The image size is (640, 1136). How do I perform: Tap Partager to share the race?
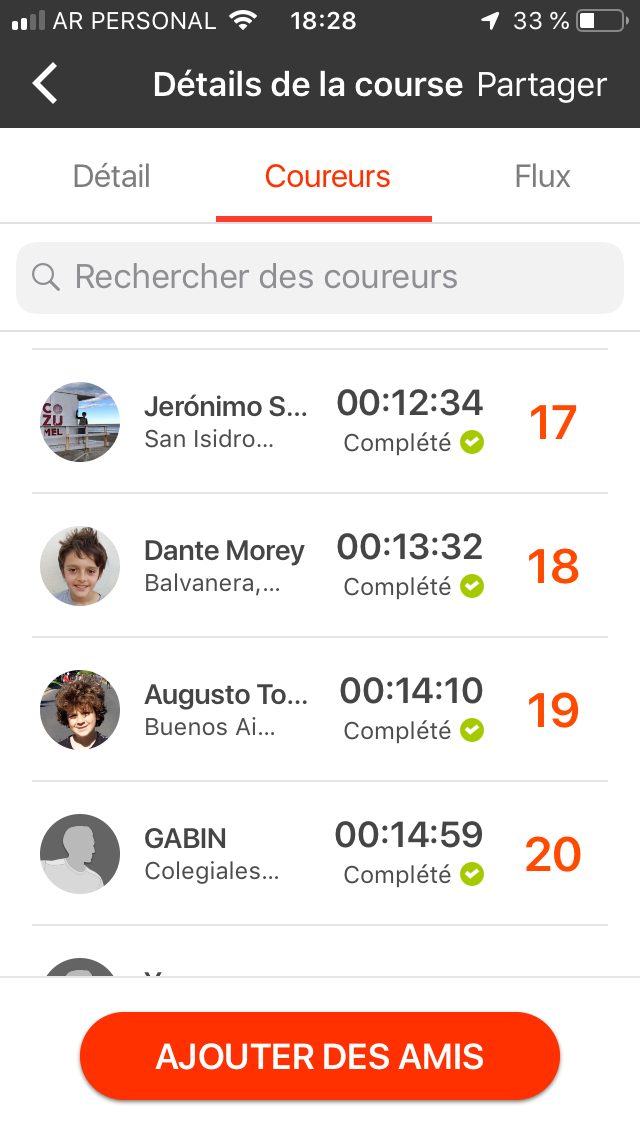tap(541, 85)
